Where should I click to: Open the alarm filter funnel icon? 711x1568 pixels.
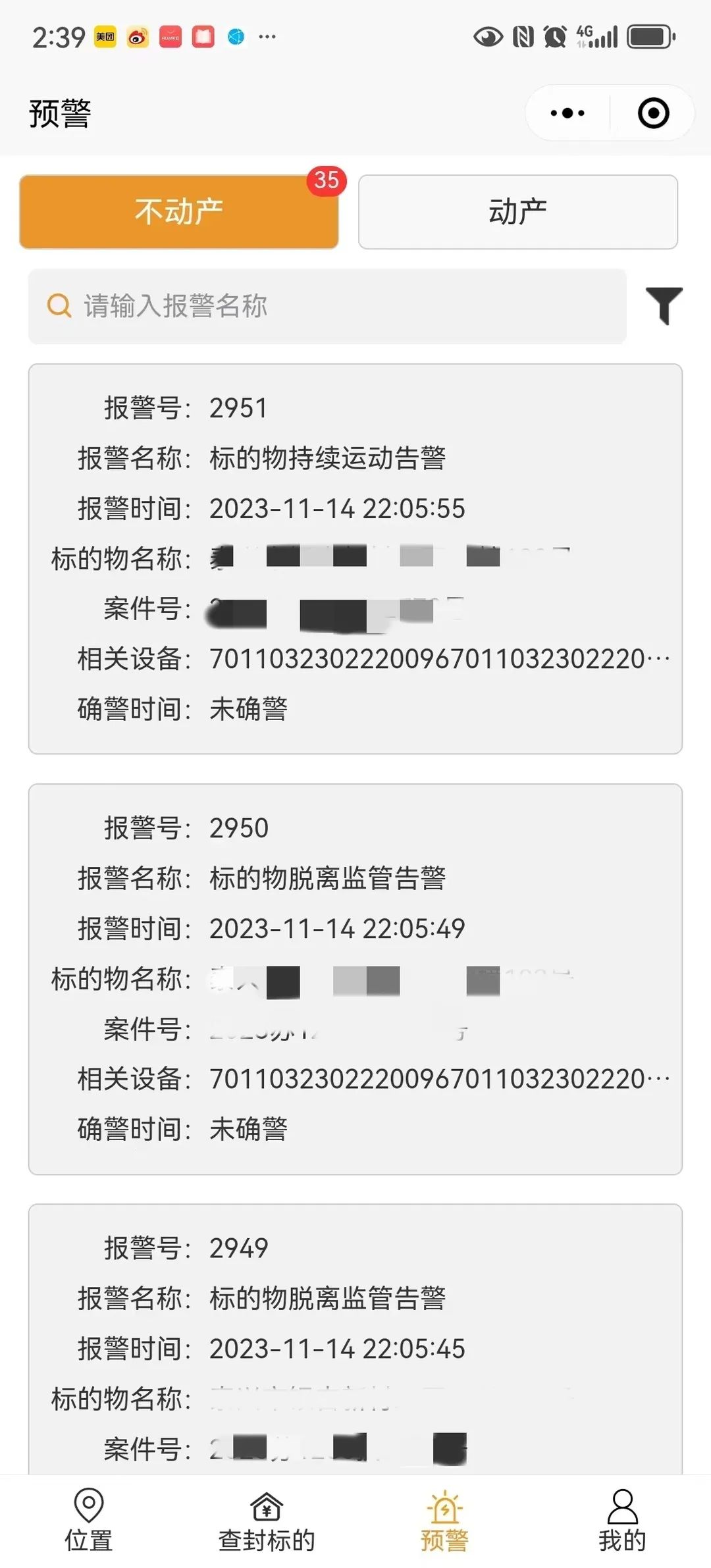[664, 305]
